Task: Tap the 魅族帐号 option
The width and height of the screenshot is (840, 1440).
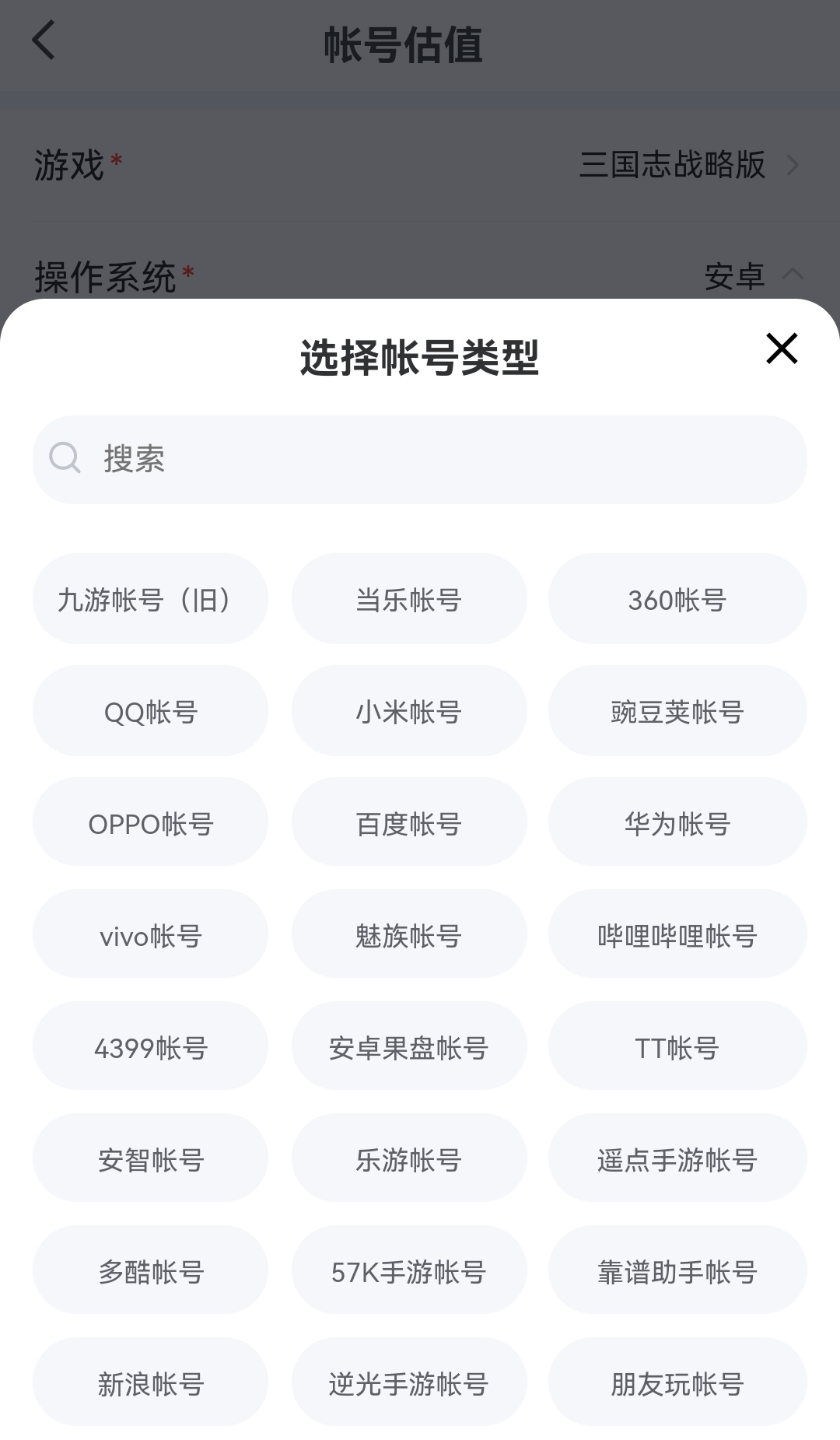Action: click(409, 935)
